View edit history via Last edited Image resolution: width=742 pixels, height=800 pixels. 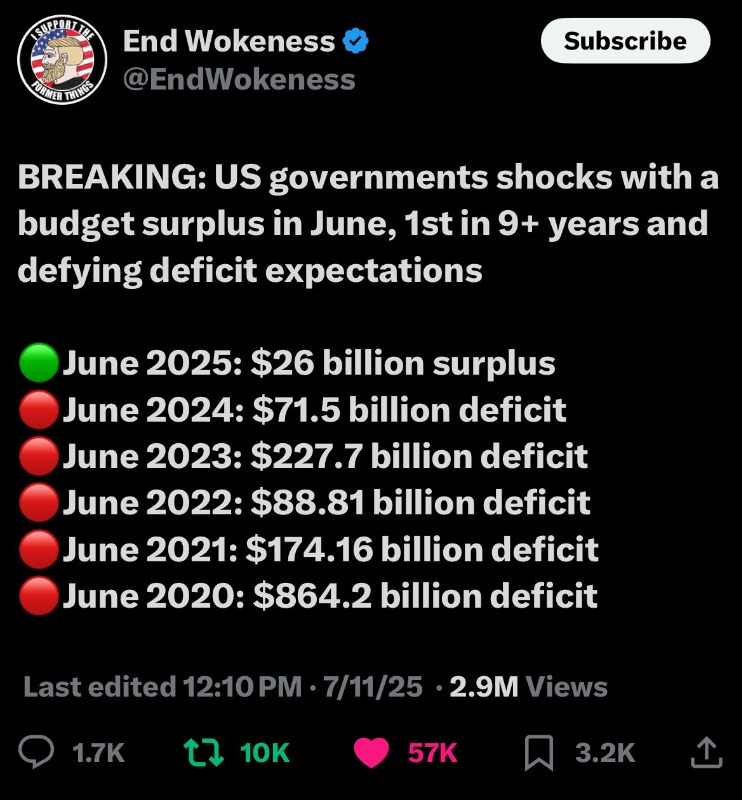click(x=161, y=687)
